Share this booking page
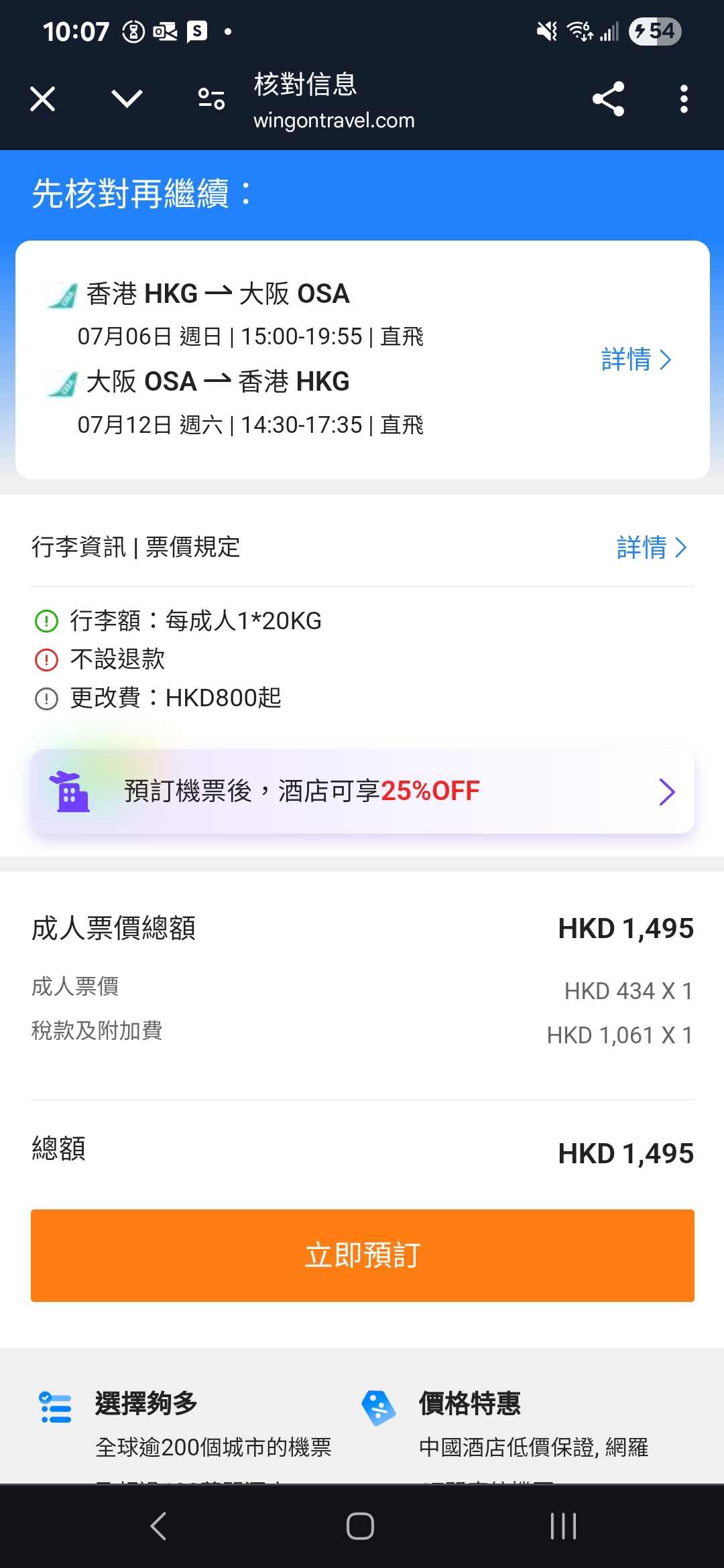724x1568 pixels. tap(608, 99)
